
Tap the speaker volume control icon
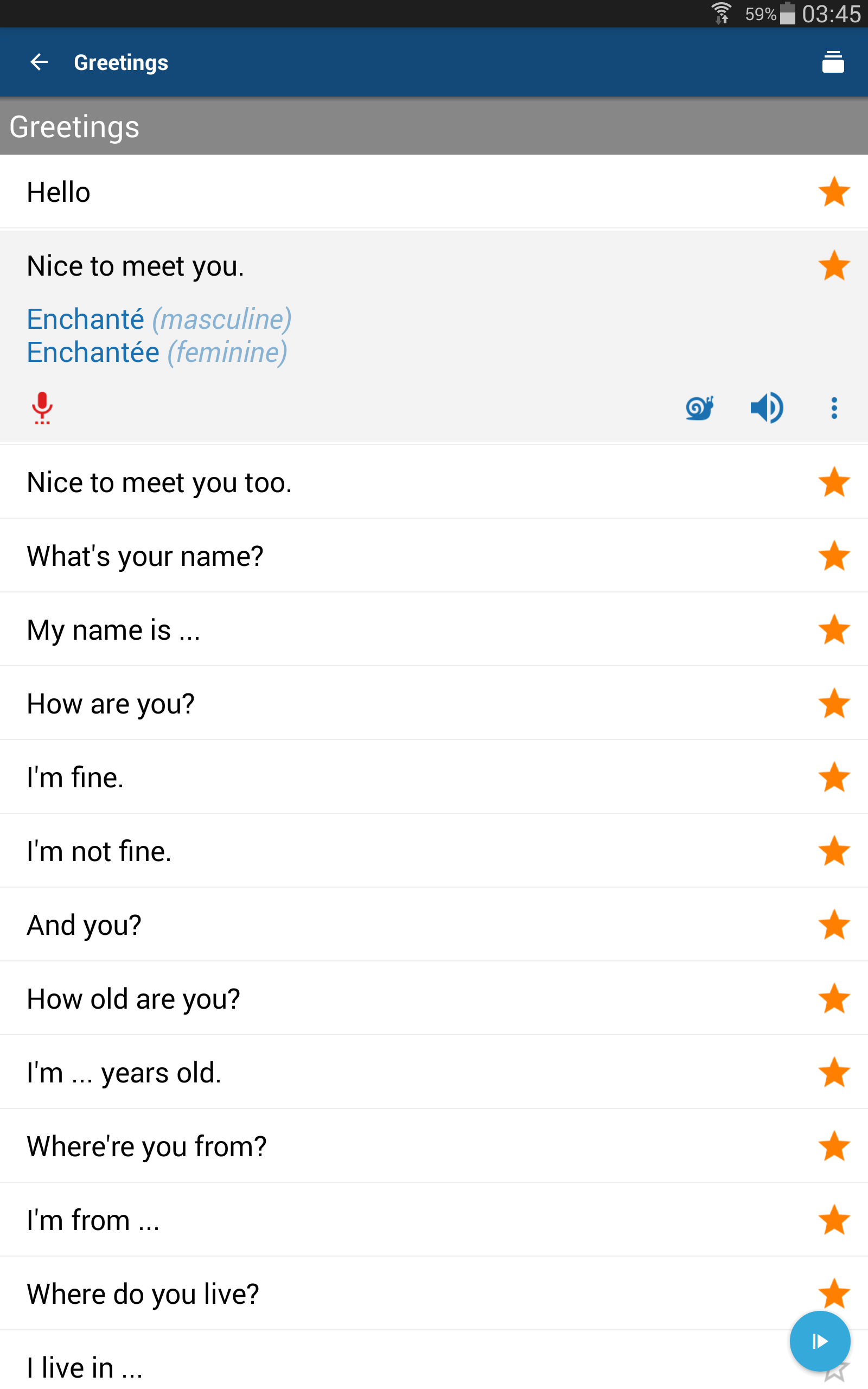click(768, 408)
